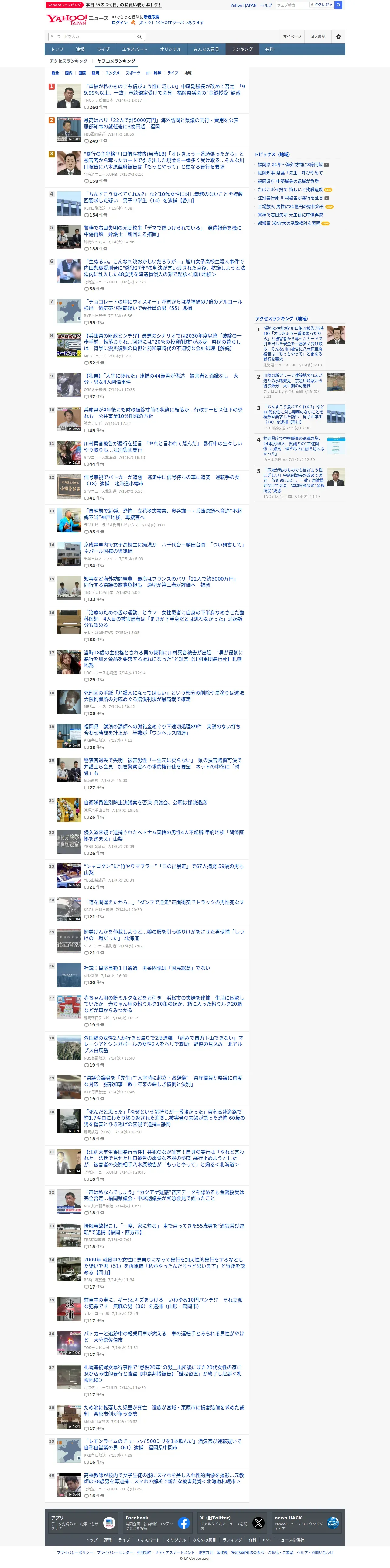Viewport: 390px width, 1568px height.
Task: Open topic 福岡県 21年〜海外訪問に3億円超
Action: point(290,164)
